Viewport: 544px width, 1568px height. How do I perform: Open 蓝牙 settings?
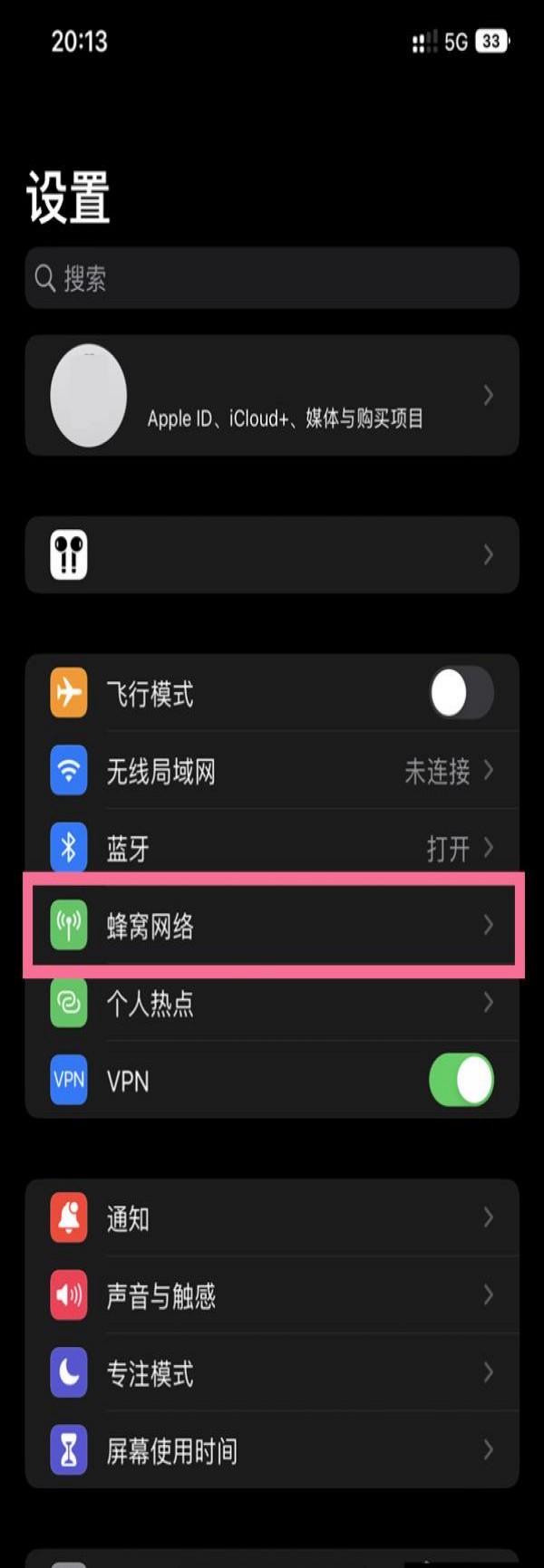coord(272,848)
